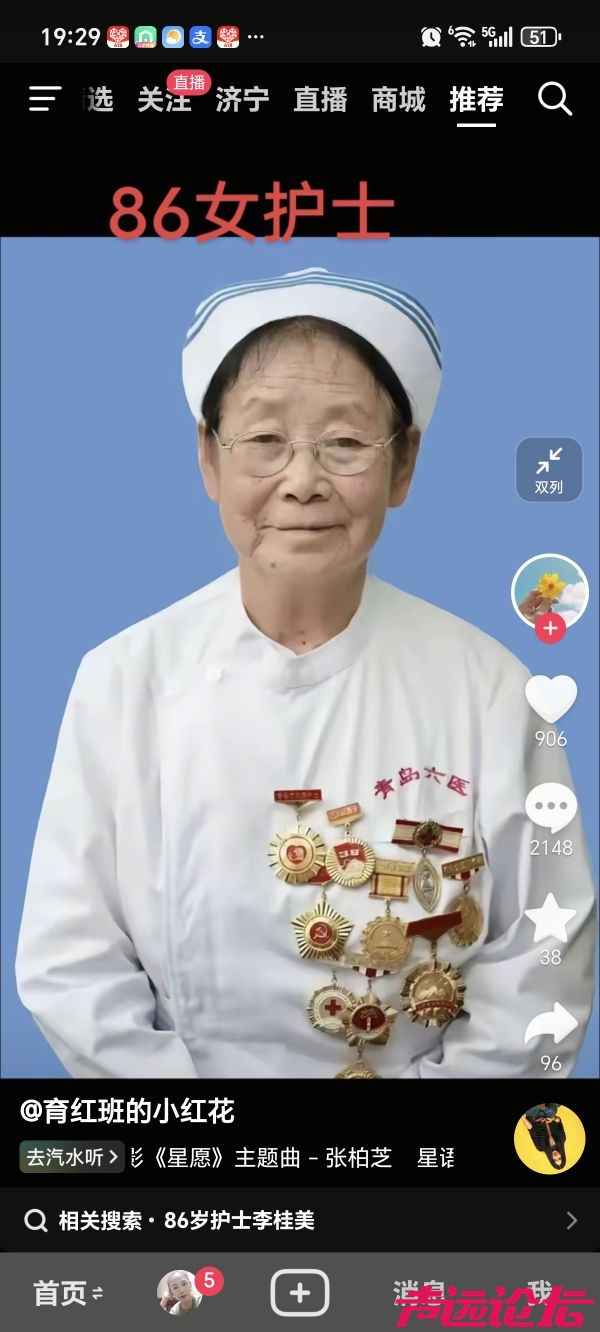
Task: Switch to the 关注 tab
Action: (164, 100)
